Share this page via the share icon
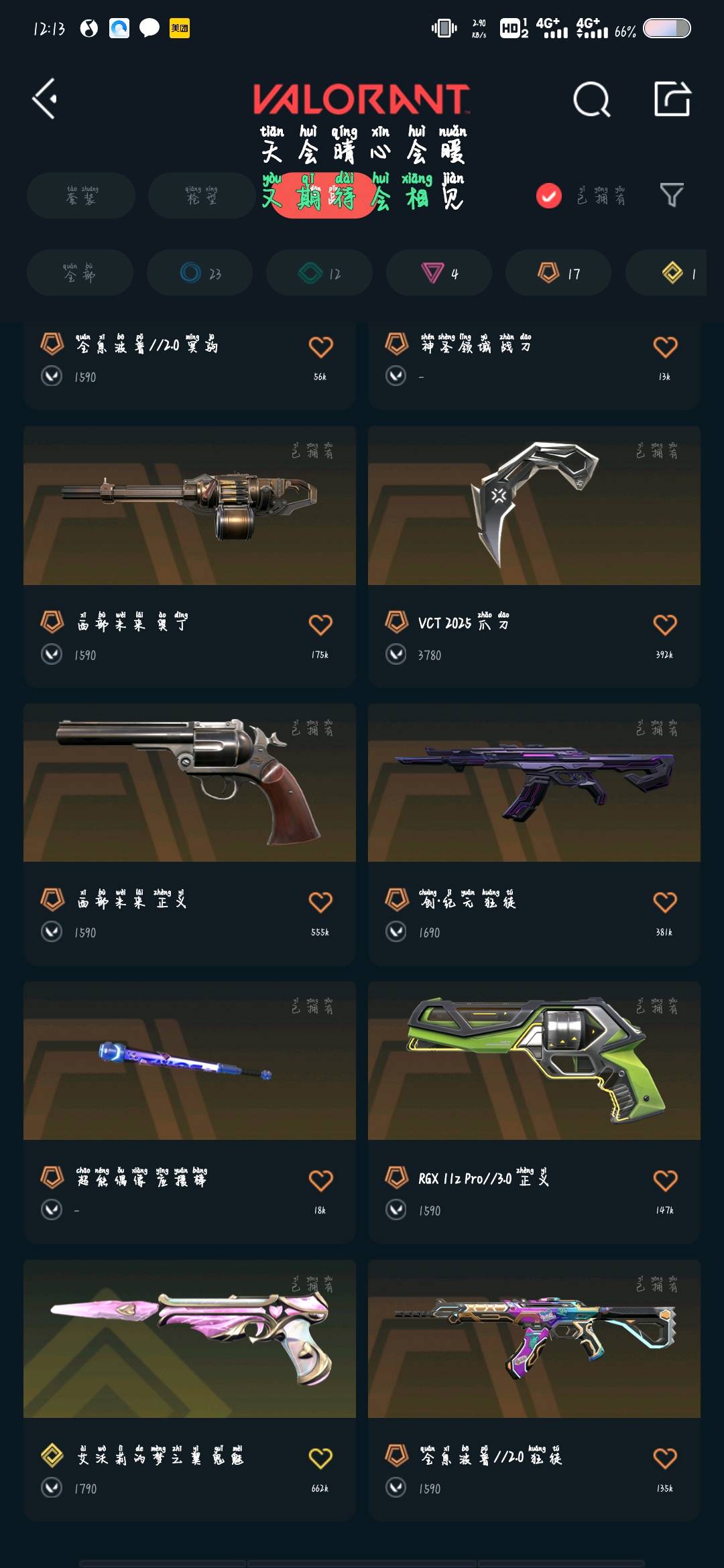This screenshot has width=724, height=1568. (672, 99)
